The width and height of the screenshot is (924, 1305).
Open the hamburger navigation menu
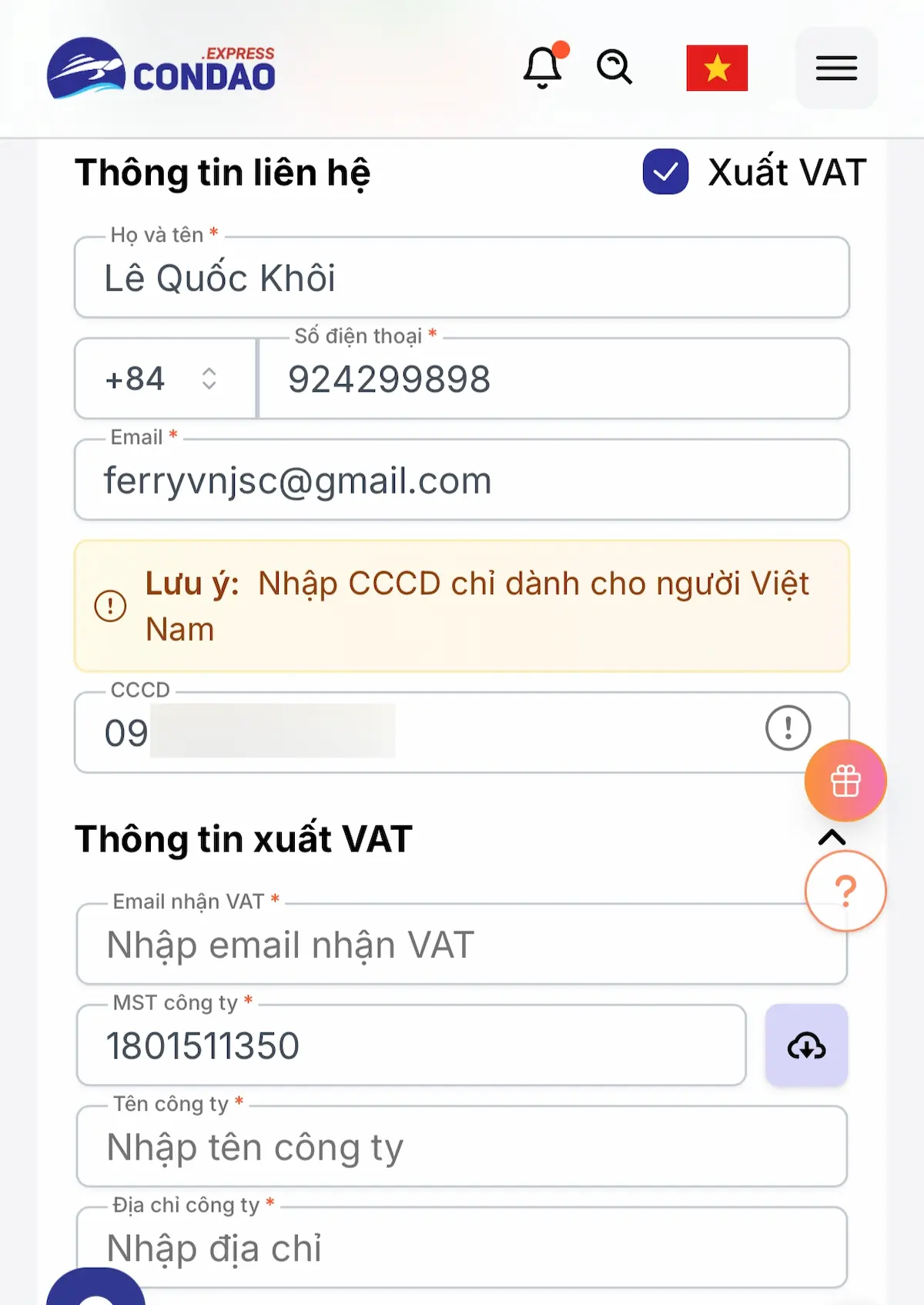coord(835,68)
